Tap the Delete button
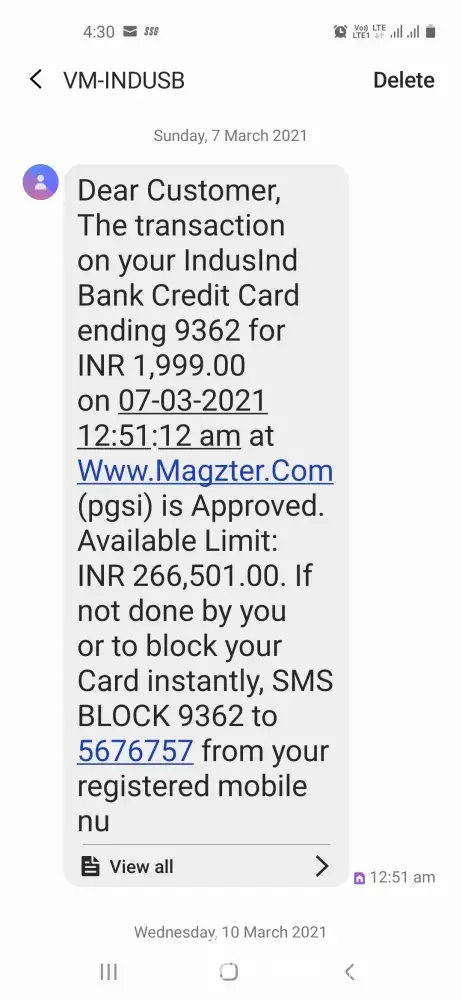 point(403,80)
